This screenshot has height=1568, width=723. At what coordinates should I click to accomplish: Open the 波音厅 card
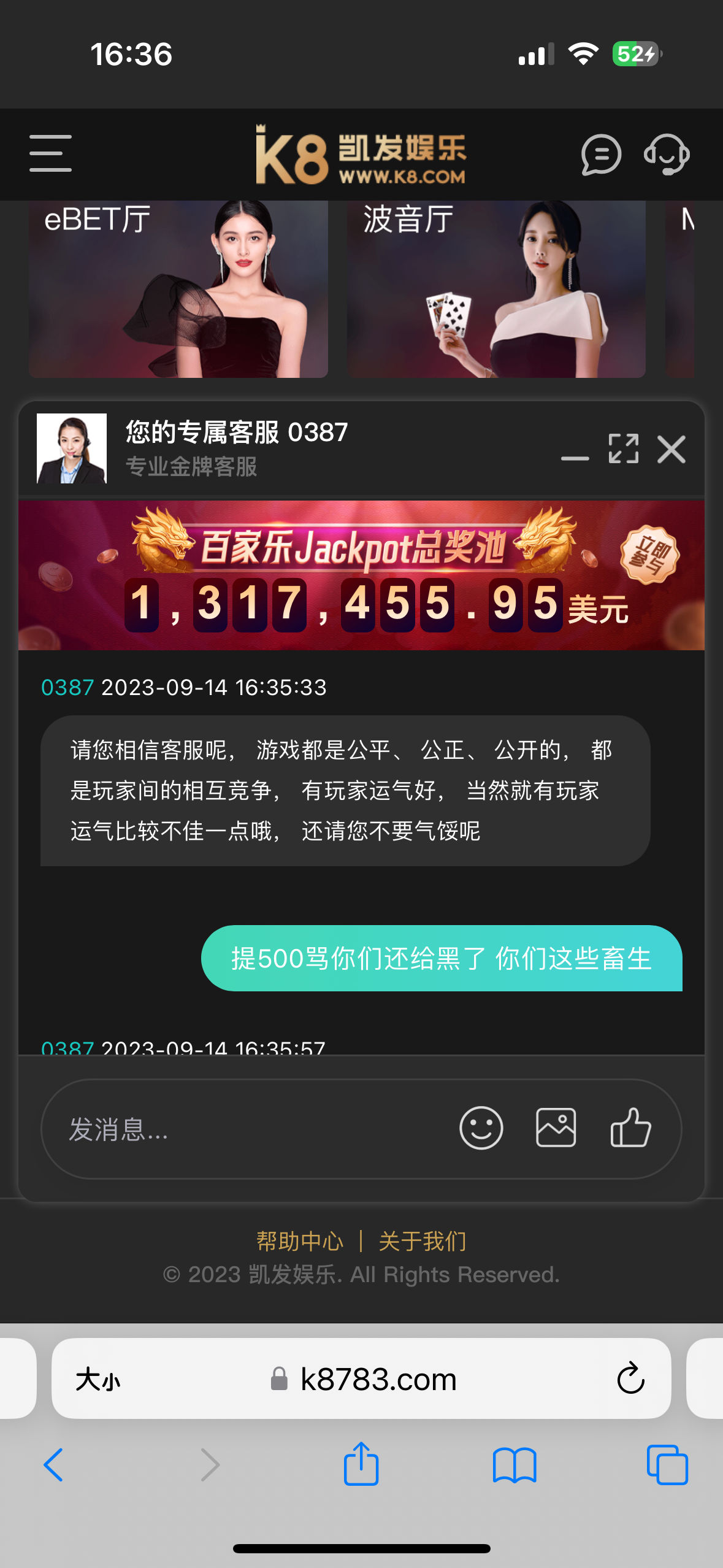click(495, 288)
